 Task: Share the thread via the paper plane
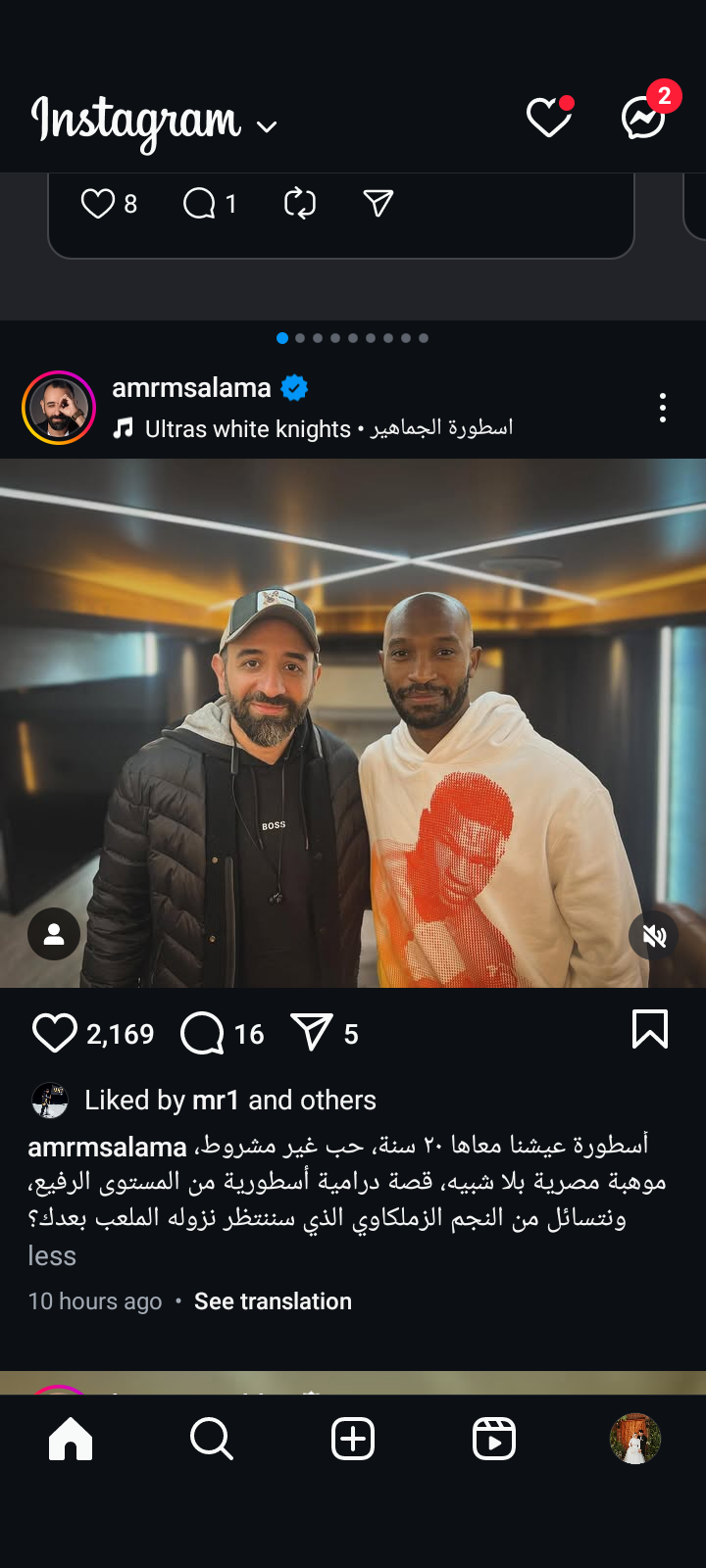click(378, 204)
